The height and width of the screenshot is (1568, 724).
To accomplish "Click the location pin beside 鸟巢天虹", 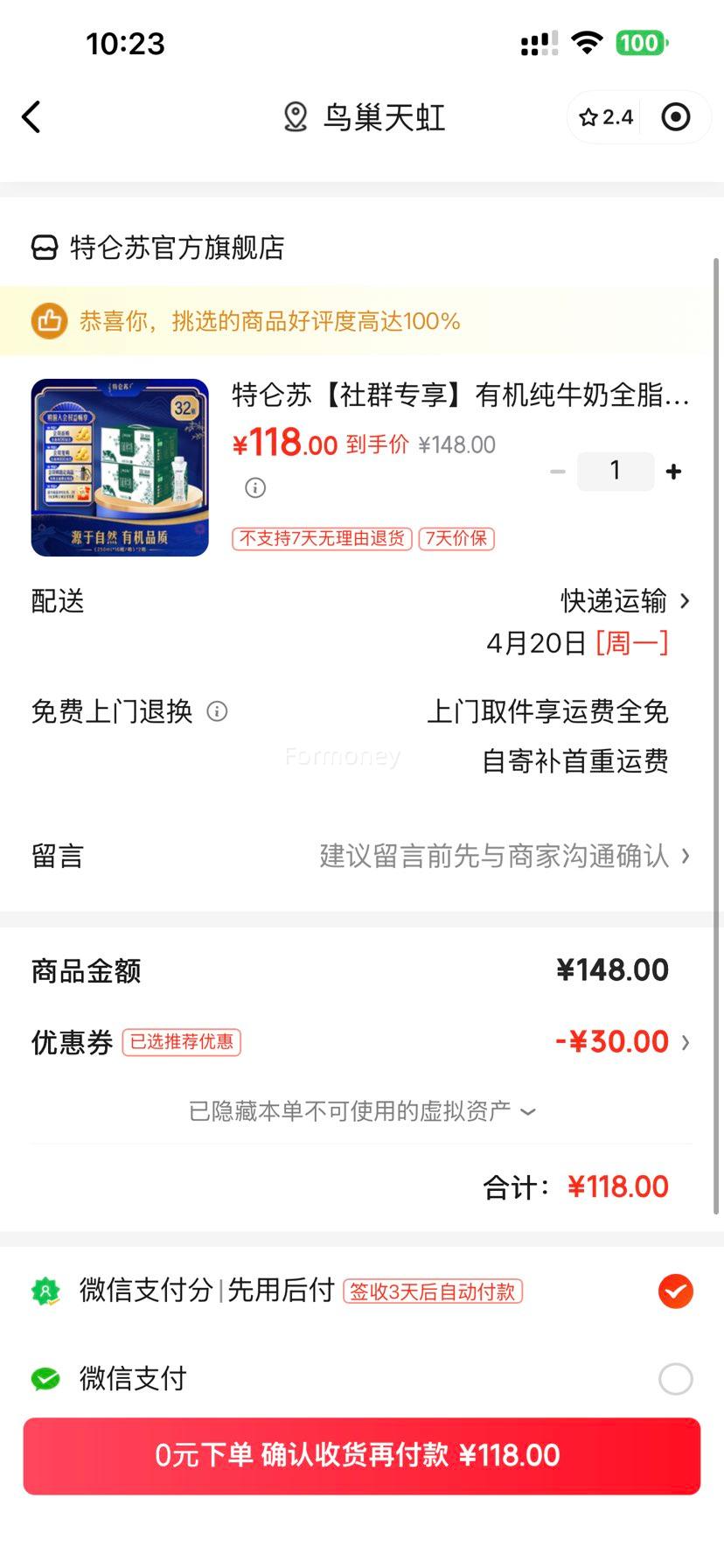I will pyautogui.click(x=296, y=116).
